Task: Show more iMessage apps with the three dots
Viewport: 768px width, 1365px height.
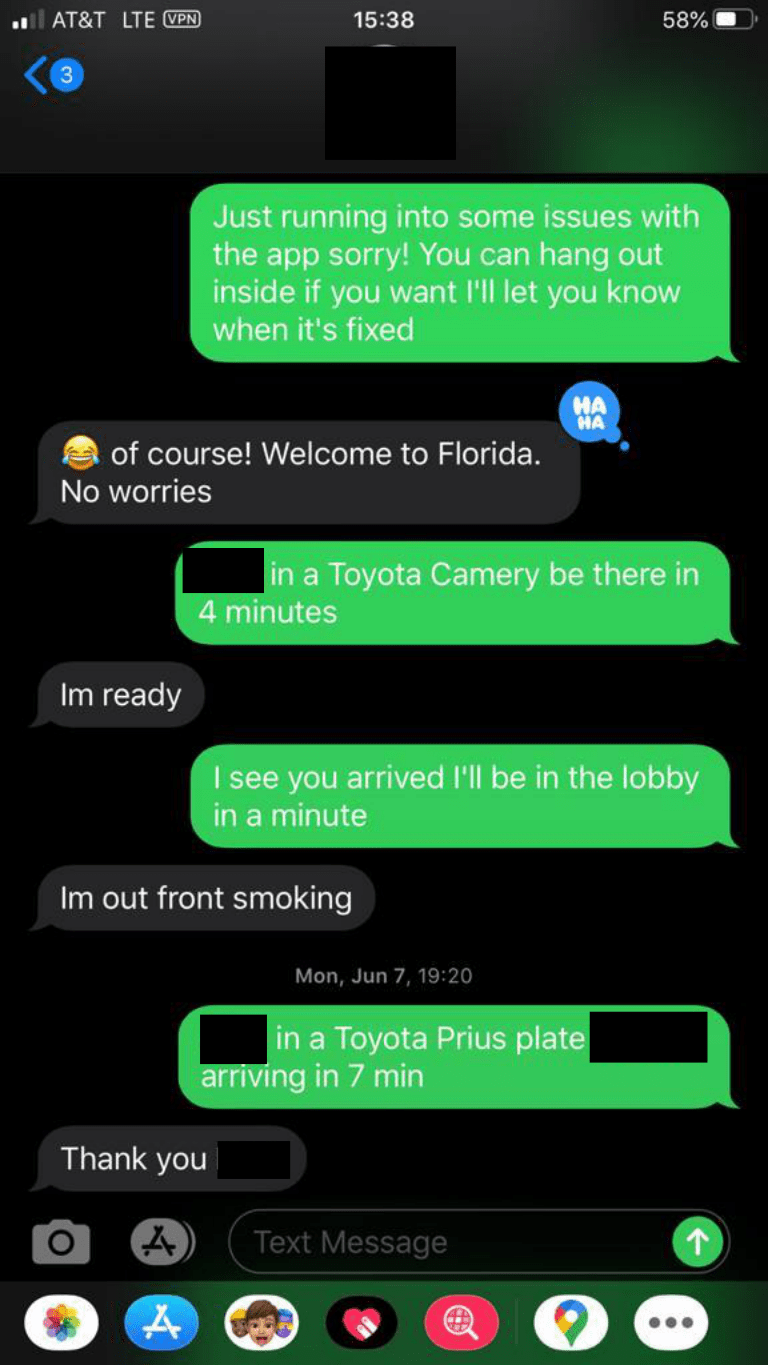Action: tap(671, 1323)
